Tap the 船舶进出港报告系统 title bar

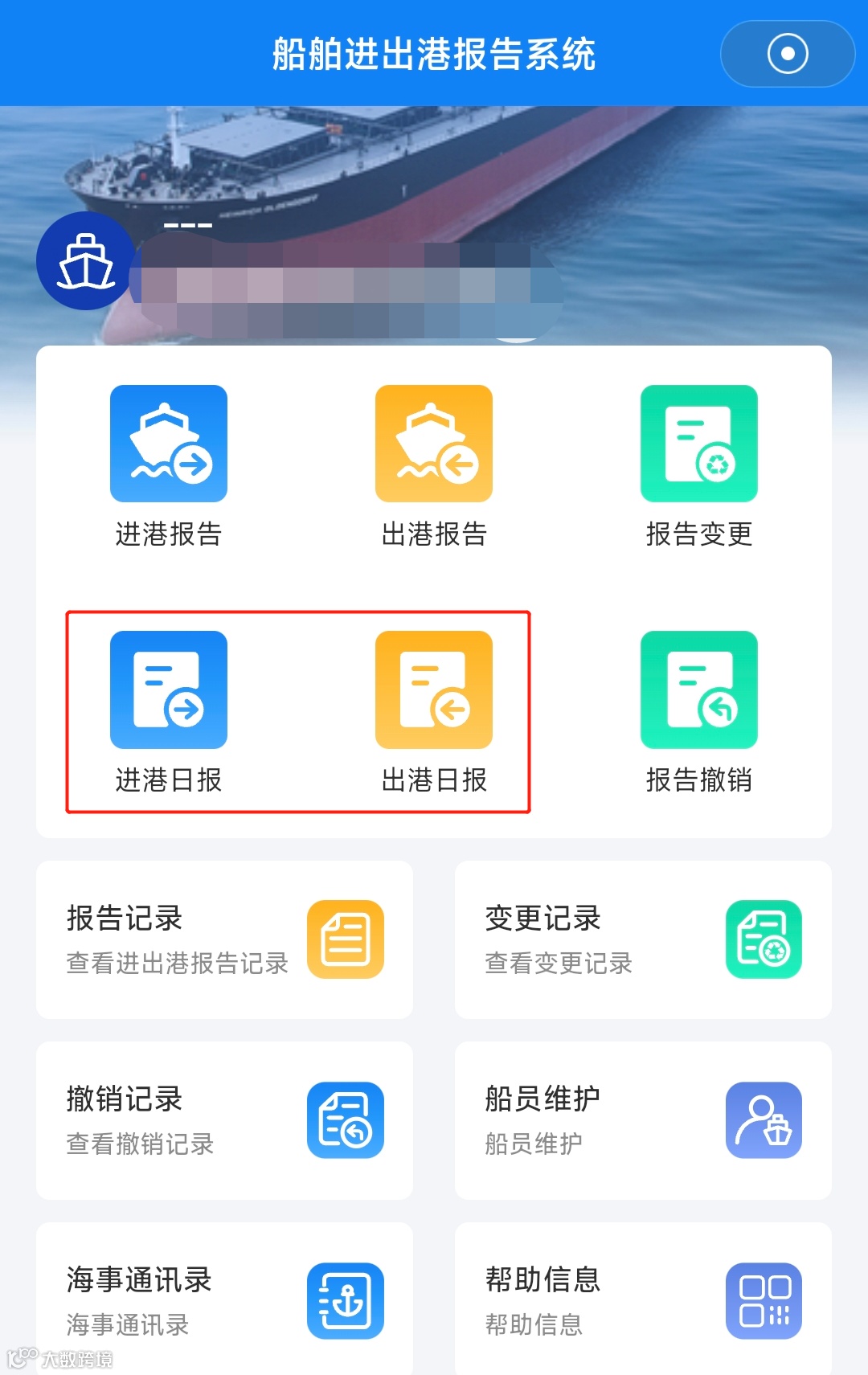tap(434, 53)
